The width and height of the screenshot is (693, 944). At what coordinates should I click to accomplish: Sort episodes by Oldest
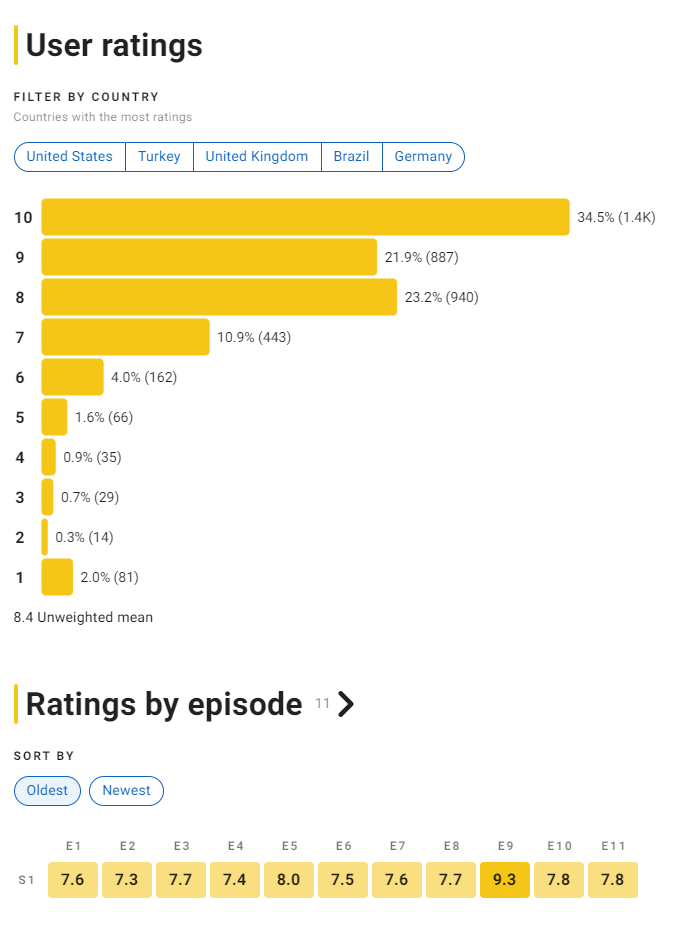tap(47, 791)
